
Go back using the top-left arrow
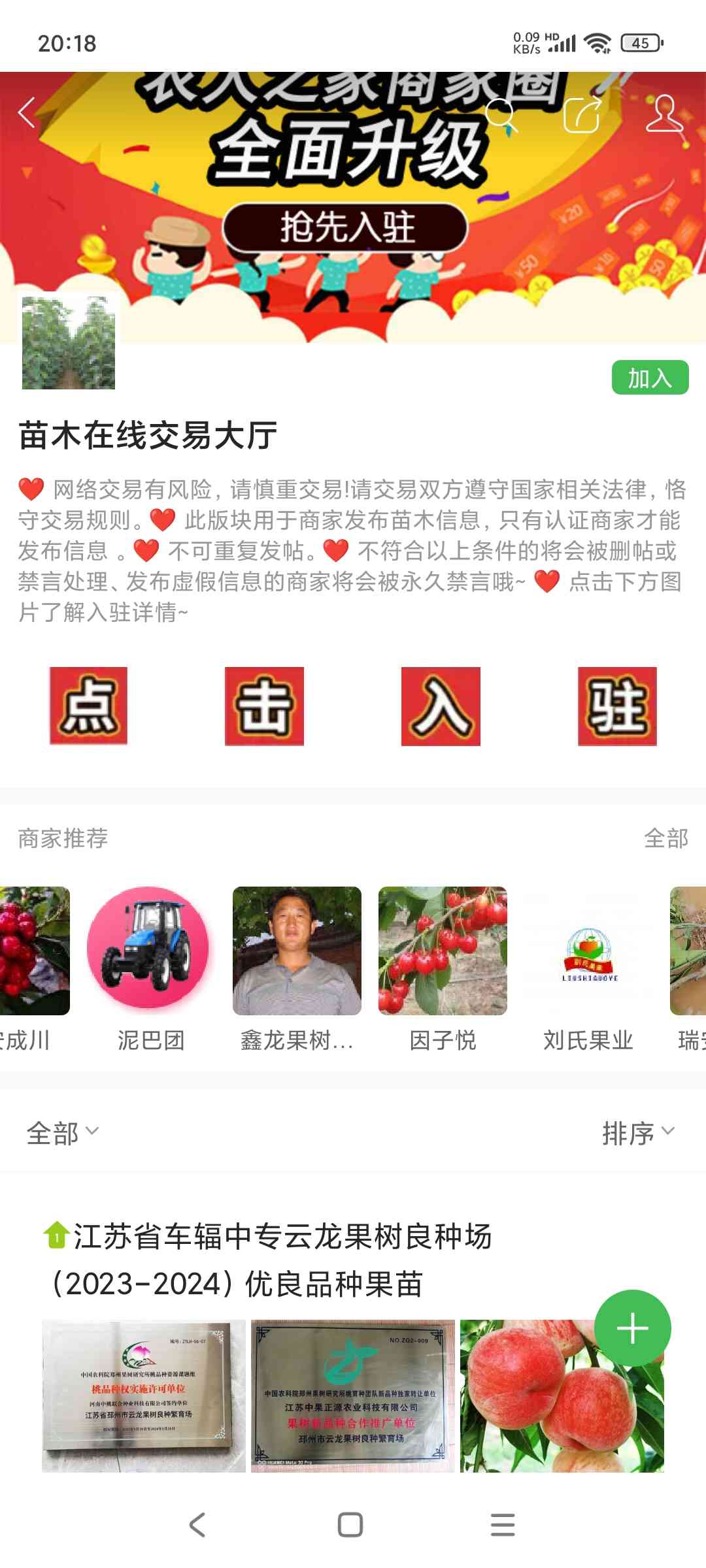click(27, 113)
